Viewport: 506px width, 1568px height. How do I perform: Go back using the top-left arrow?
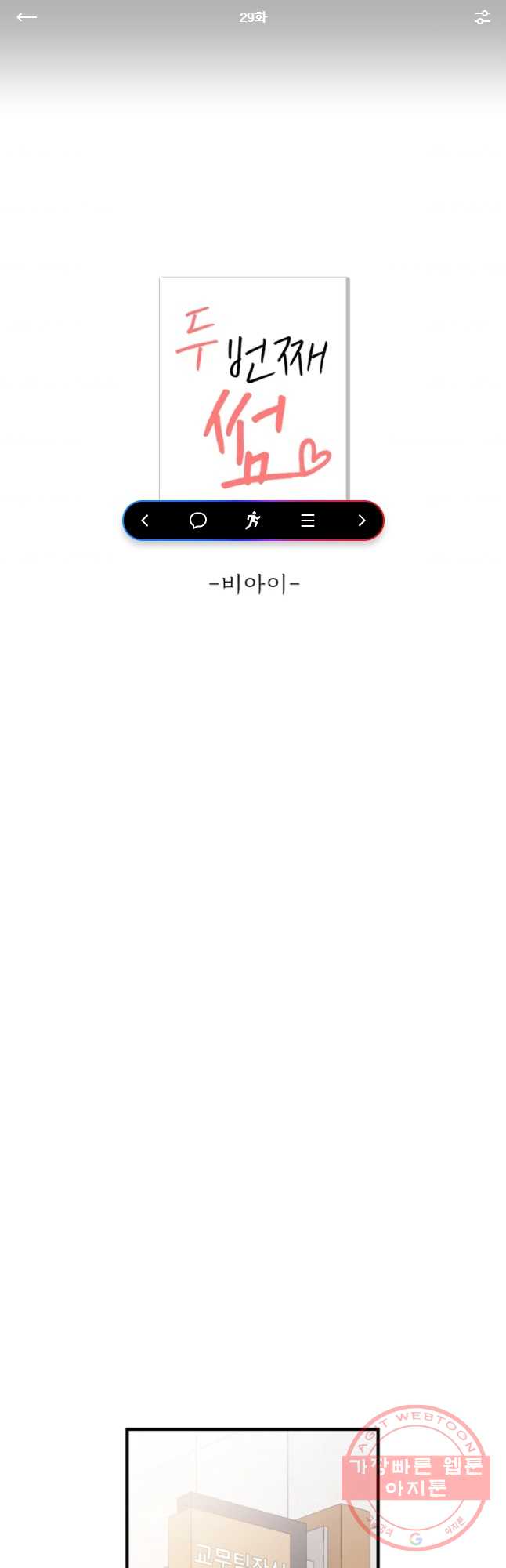[x=27, y=17]
